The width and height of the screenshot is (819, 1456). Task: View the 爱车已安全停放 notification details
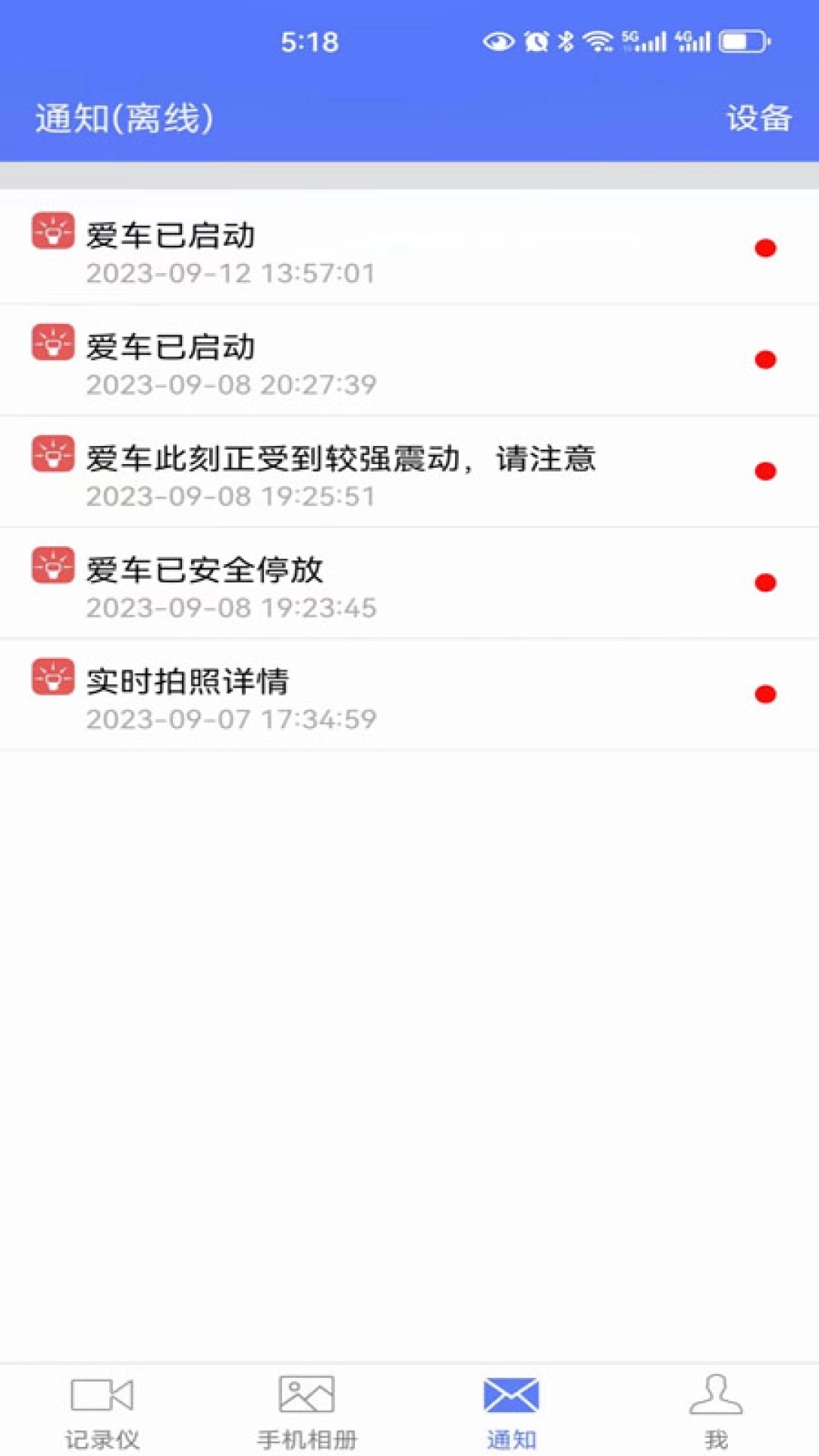303,582
